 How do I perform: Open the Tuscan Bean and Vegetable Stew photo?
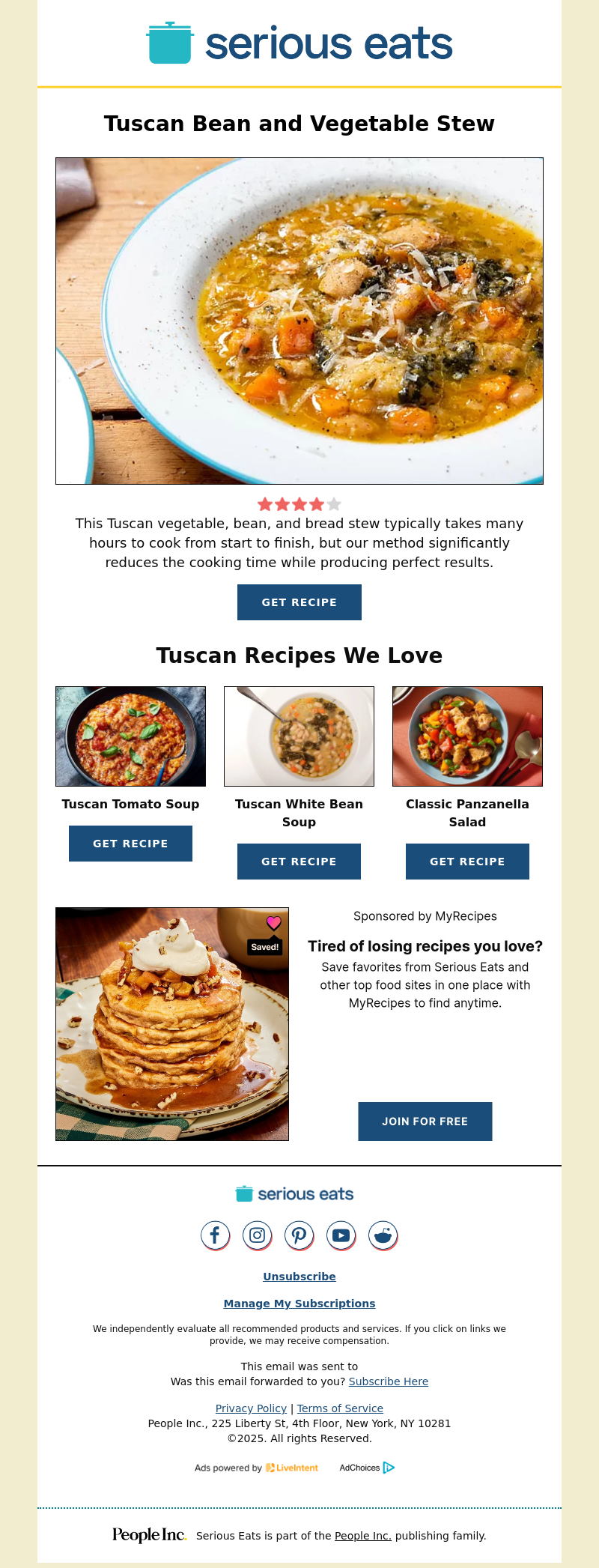(299, 321)
